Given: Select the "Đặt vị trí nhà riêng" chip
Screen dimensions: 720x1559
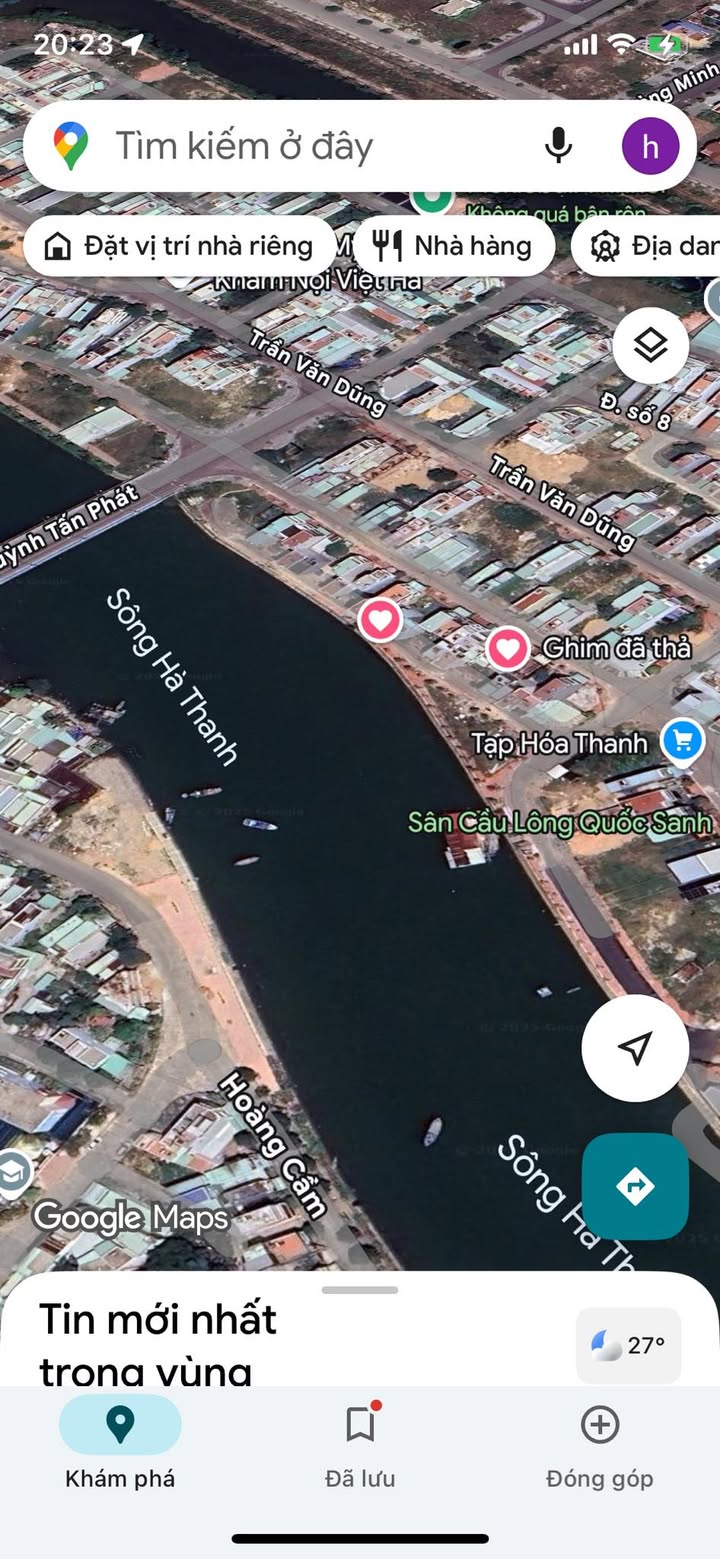Looking at the screenshot, I should click(x=180, y=246).
